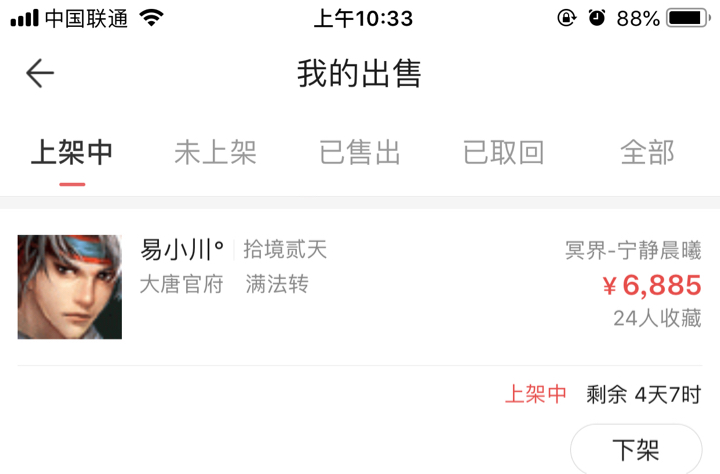The image size is (720, 474).
Task: Open the 已取回 tab
Action: 503,152
